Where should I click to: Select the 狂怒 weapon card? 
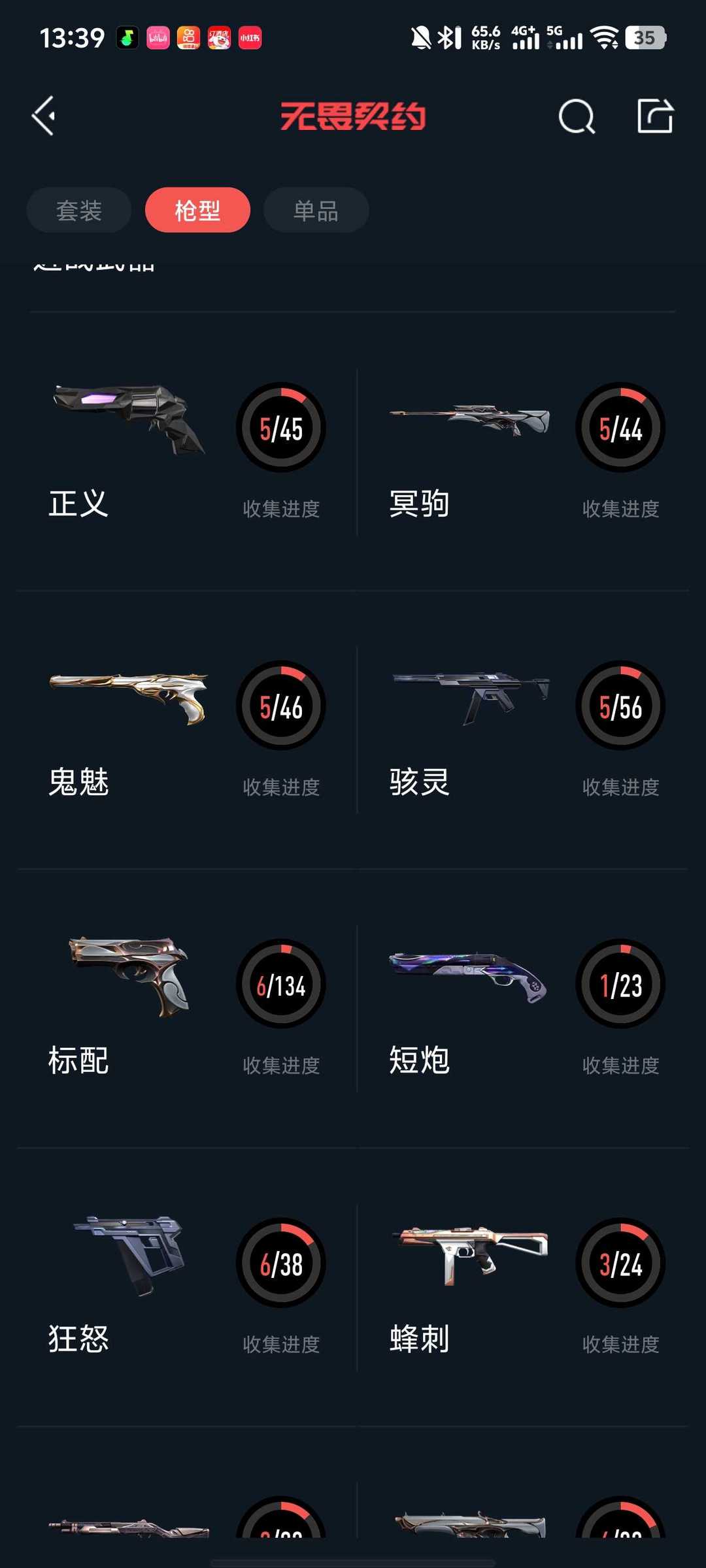[x=186, y=1287]
